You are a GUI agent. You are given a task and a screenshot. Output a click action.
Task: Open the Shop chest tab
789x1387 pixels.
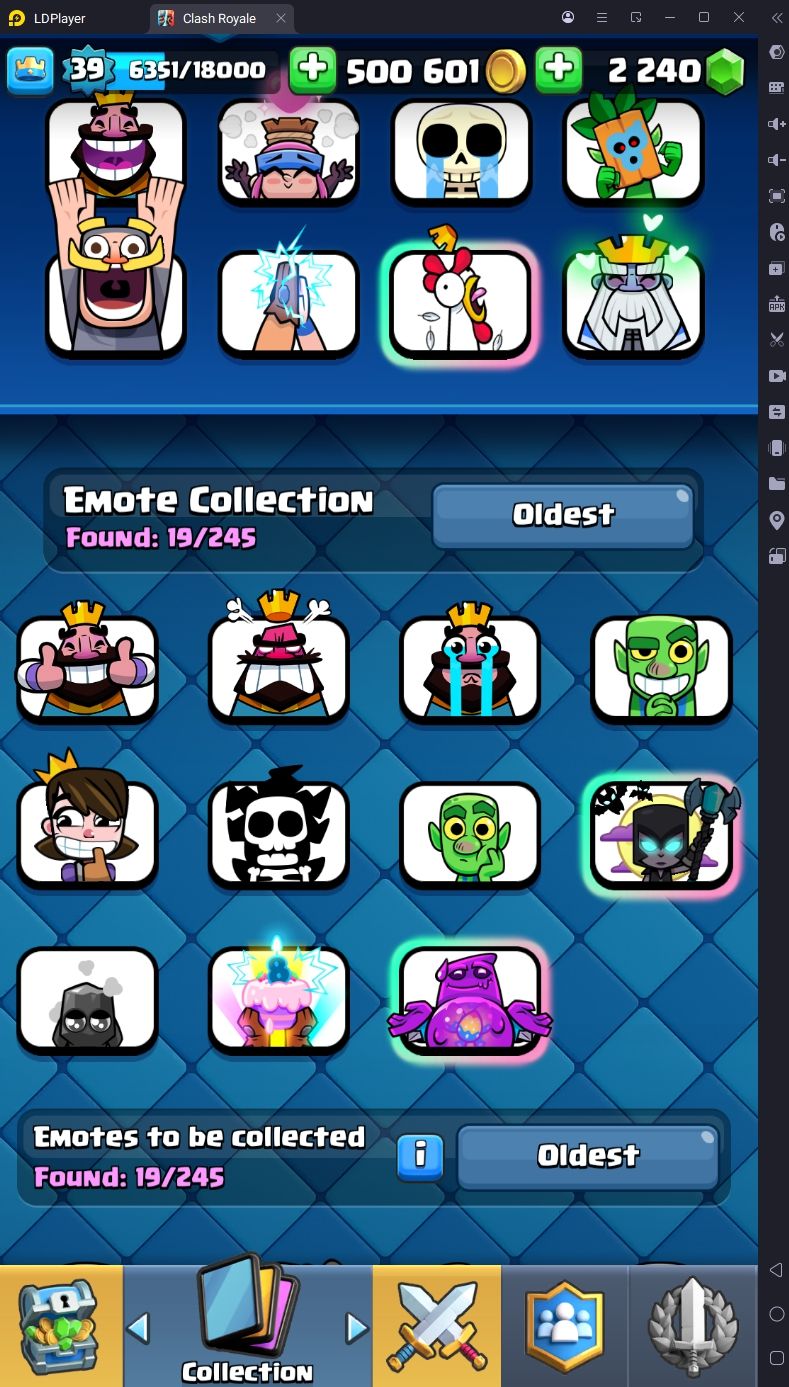pos(61,1325)
